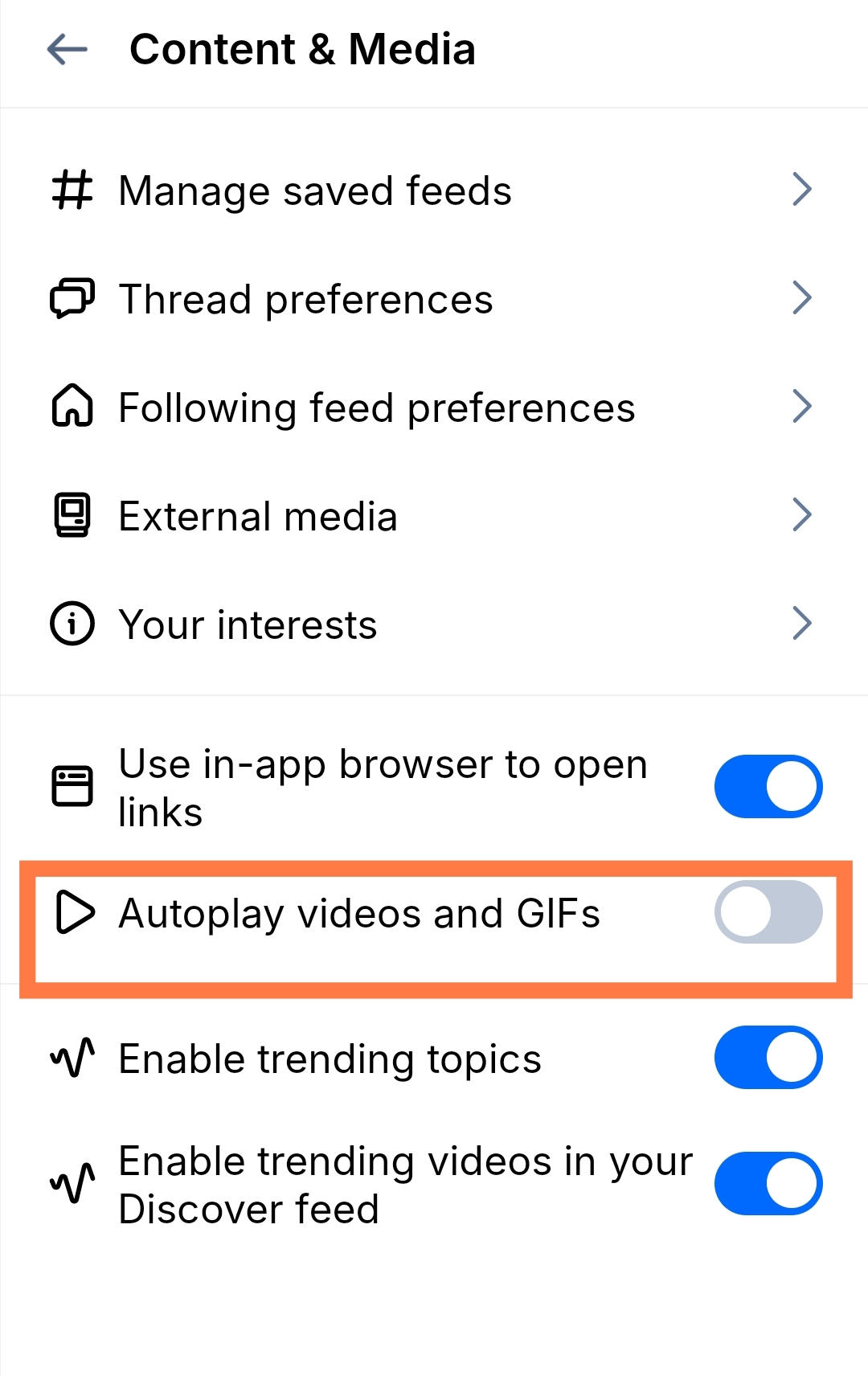The width and height of the screenshot is (868, 1376).
Task: Enable Autoplay videos and GIFs
Action: point(768,912)
